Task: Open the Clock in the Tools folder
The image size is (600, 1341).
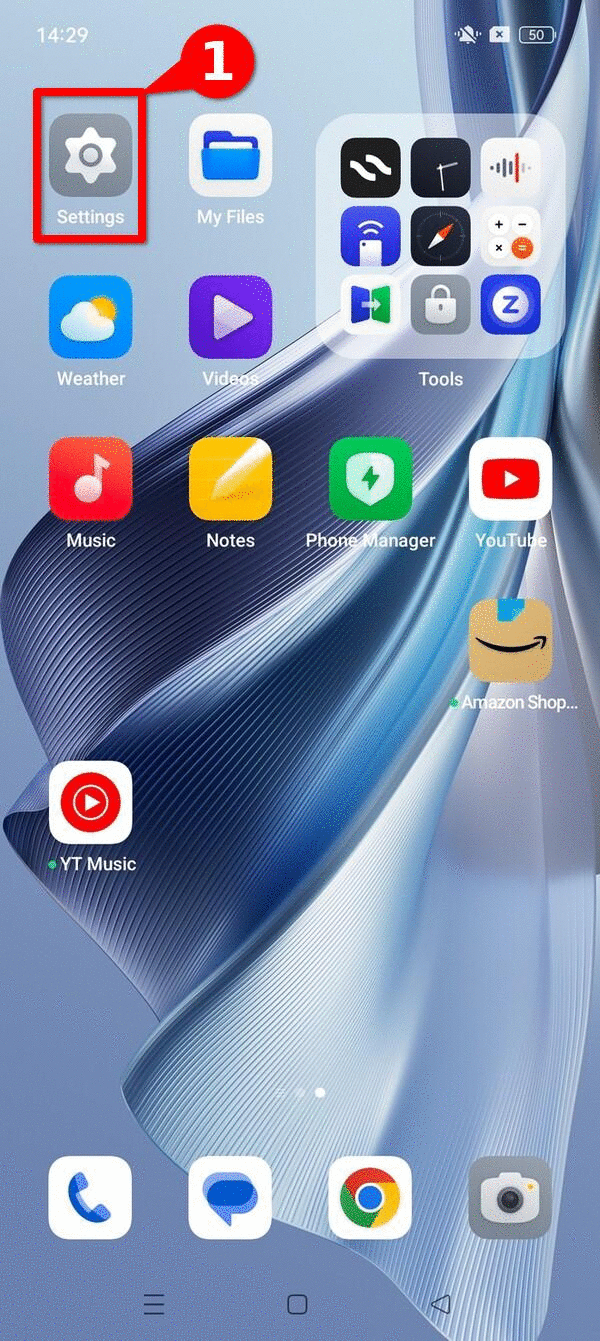Action: tap(440, 167)
